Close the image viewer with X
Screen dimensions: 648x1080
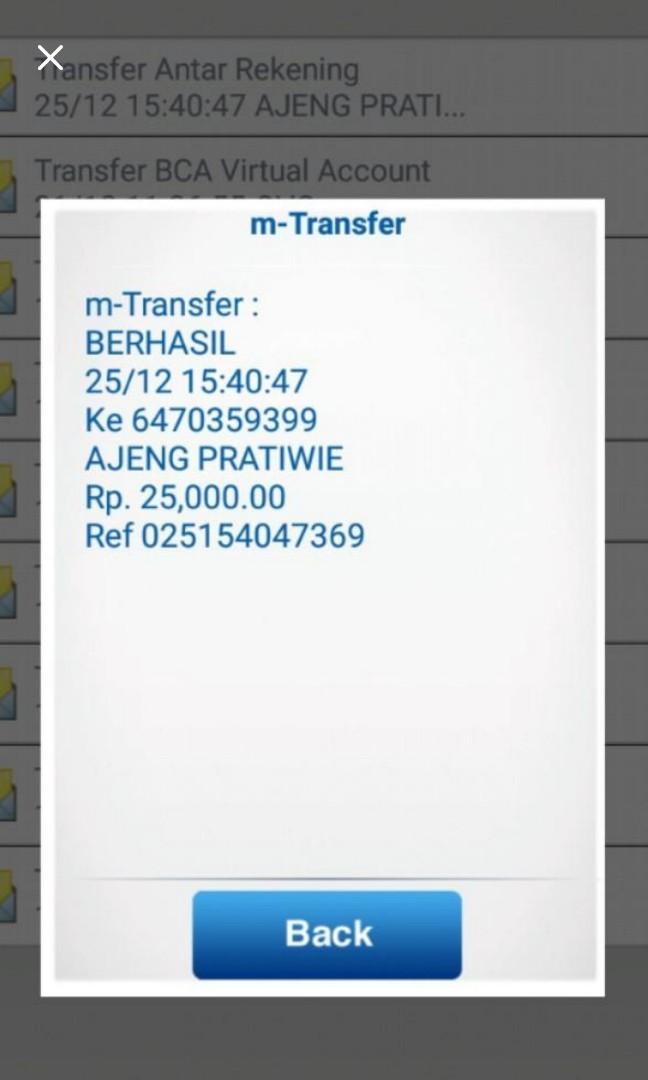click(50, 58)
